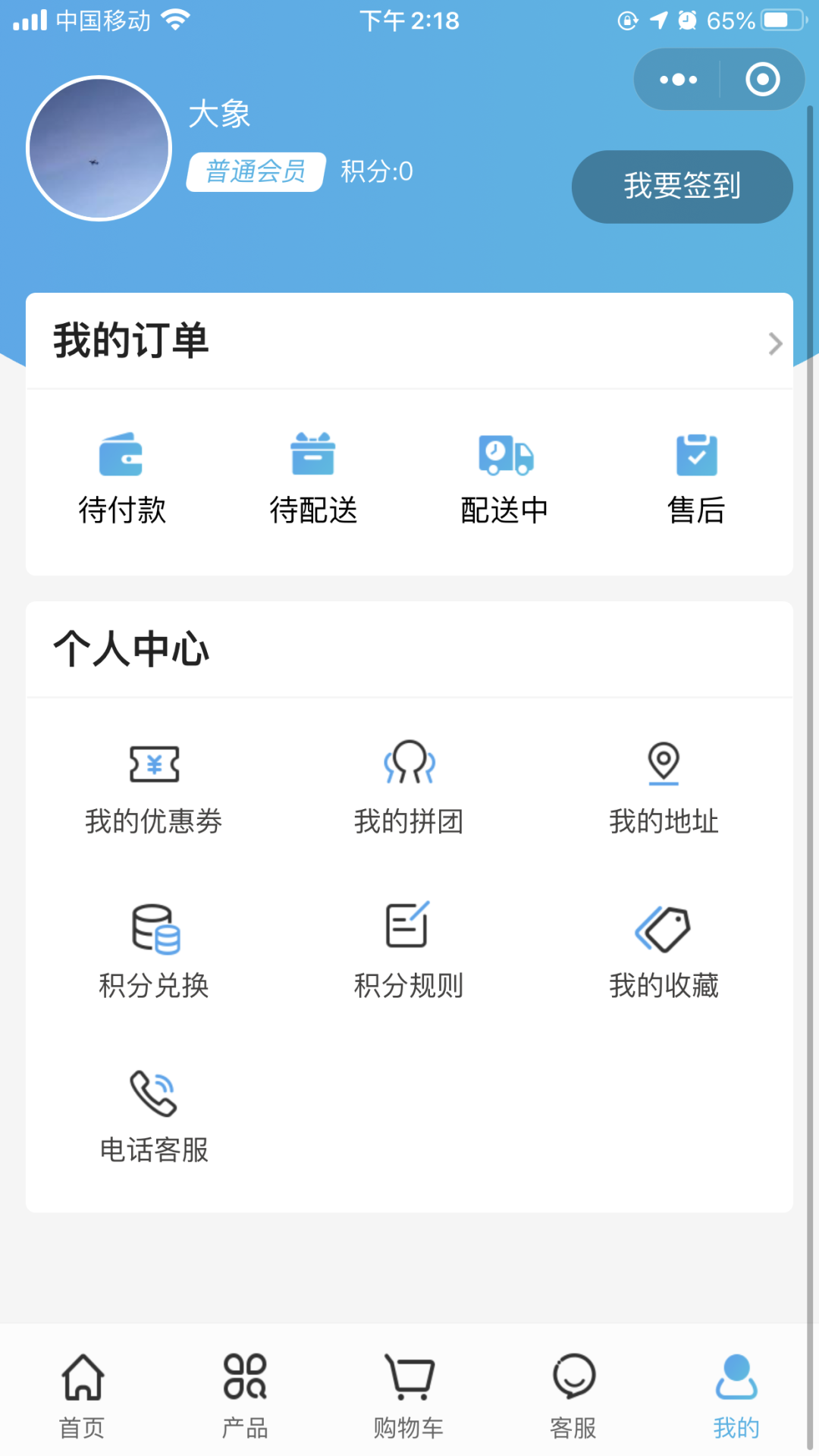Image resolution: width=819 pixels, height=1456 pixels.
Task: Tap the 我要签到 sign-in button
Action: (x=681, y=187)
